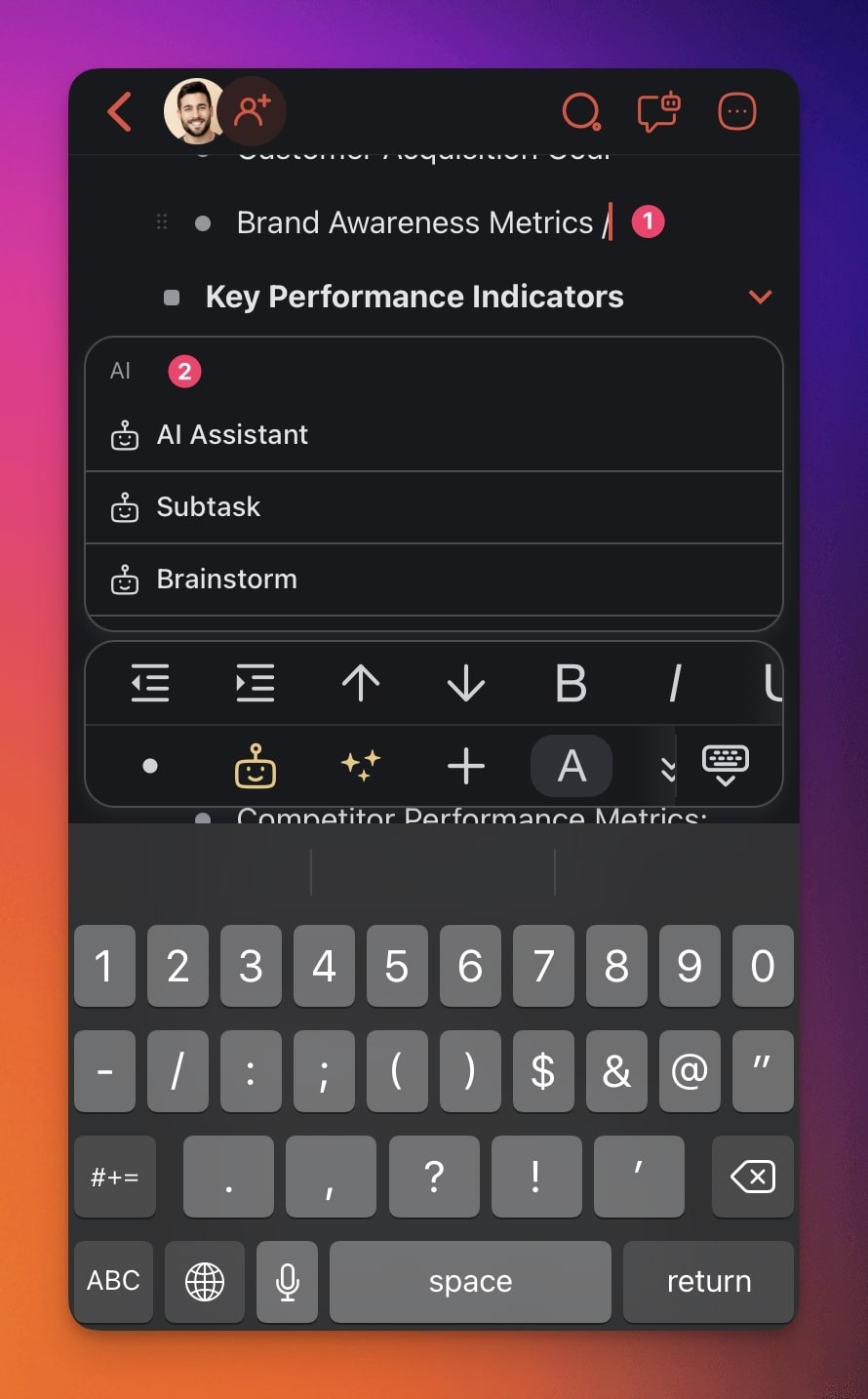Open the AI chat bubble icon
The height and width of the screenshot is (1399, 868).
tap(658, 111)
